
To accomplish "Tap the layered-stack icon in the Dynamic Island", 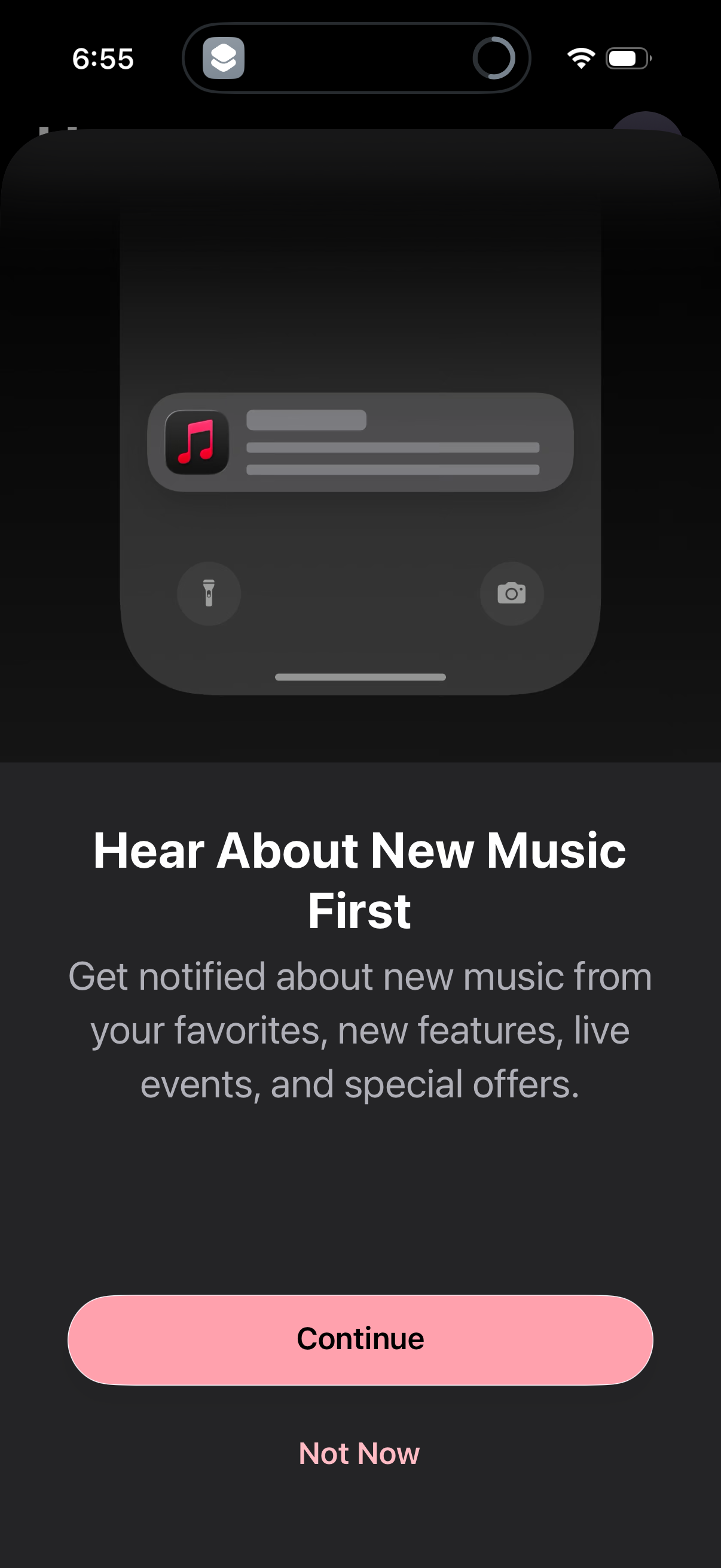I will click(221, 59).
